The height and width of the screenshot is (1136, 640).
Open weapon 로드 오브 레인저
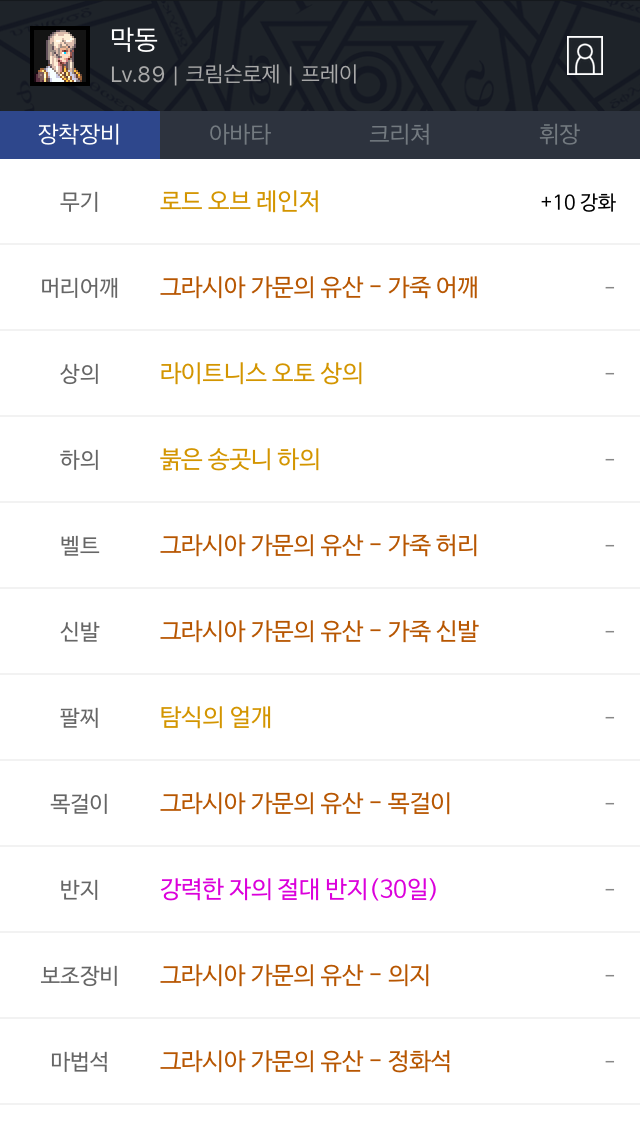point(240,201)
